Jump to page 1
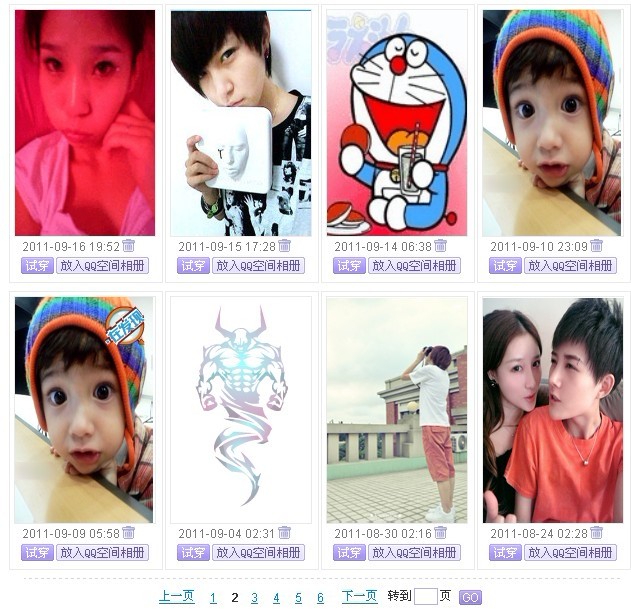The image size is (631, 614). point(213,598)
